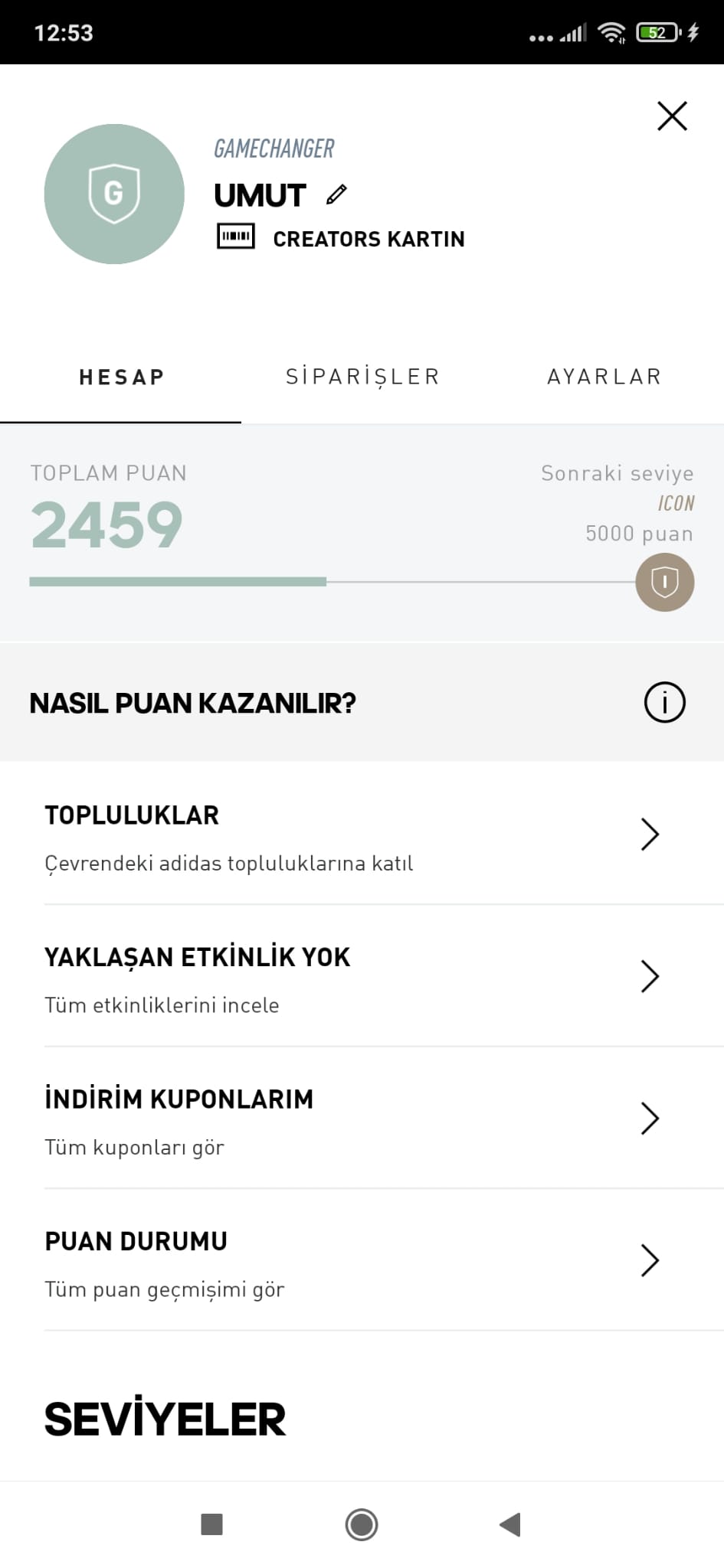724x1568 pixels.
Task: Edit the name UMUT with the pencil icon
Action: pos(336,194)
